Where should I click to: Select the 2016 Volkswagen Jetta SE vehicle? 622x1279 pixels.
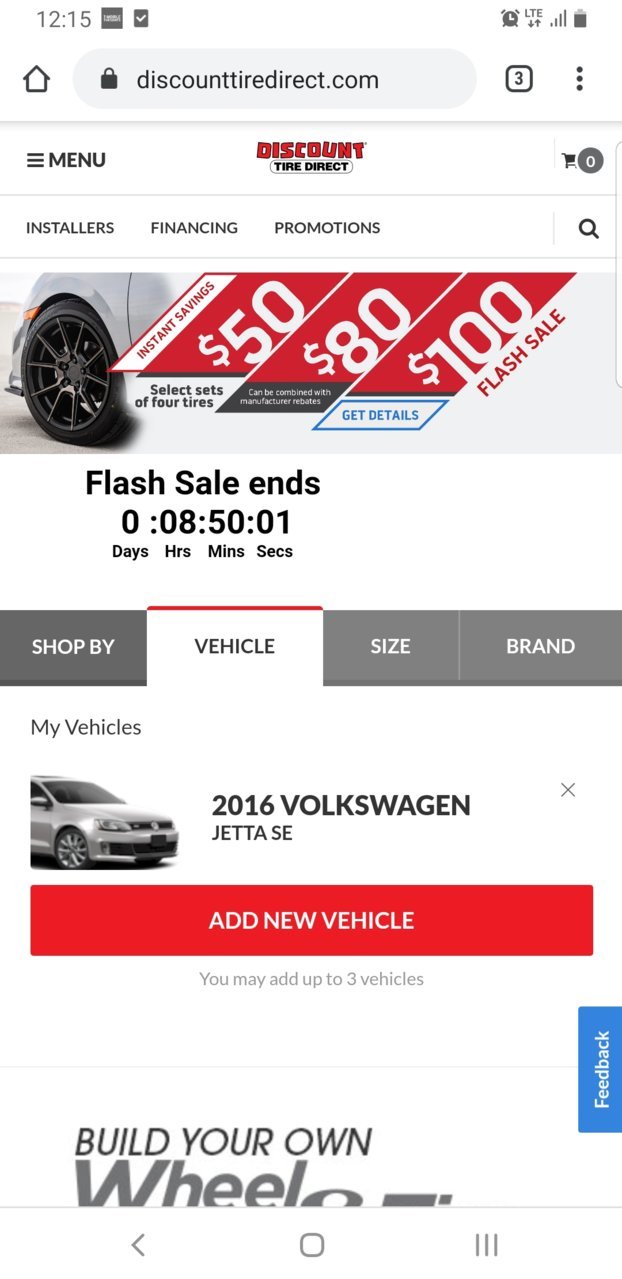click(340, 817)
